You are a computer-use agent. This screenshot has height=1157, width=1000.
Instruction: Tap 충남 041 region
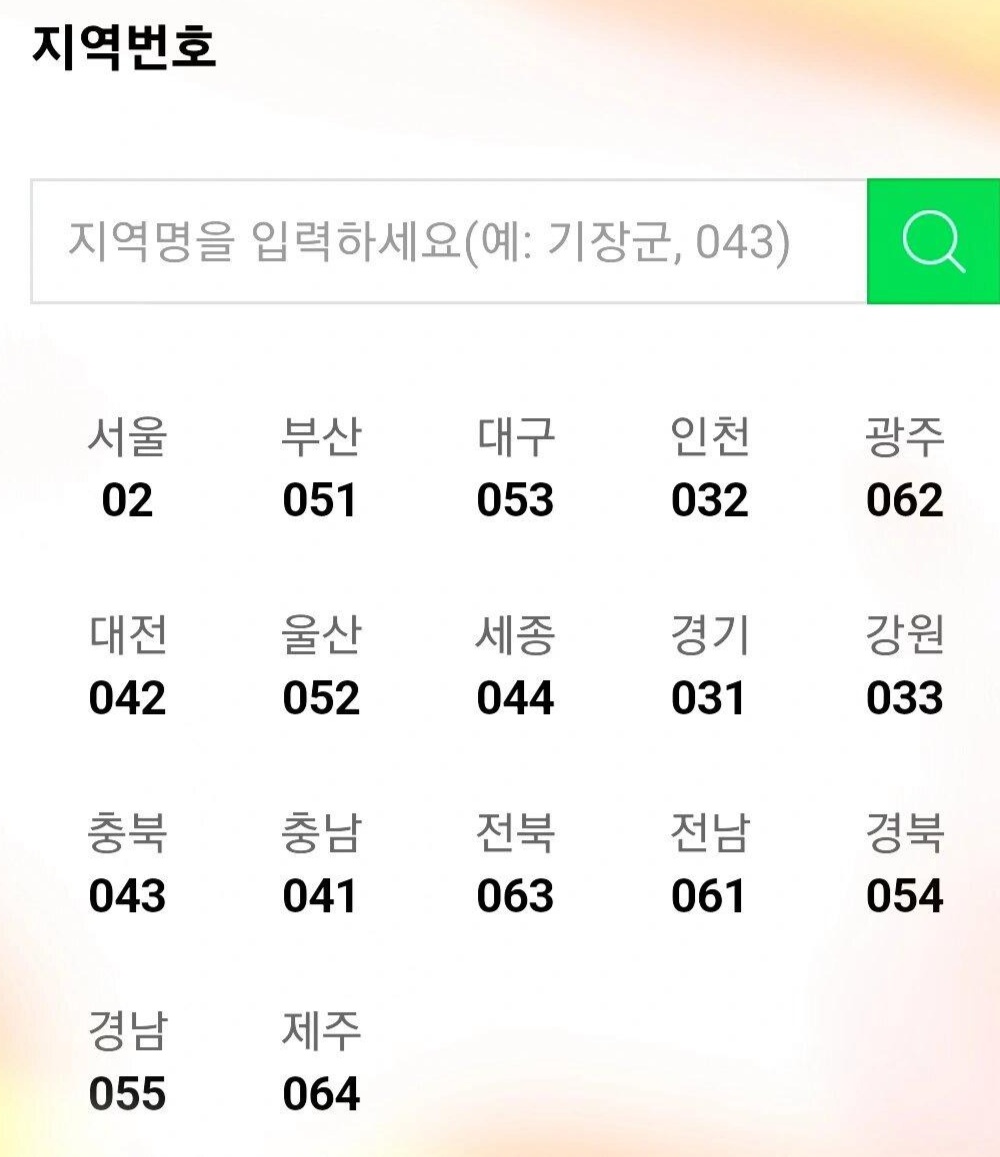[x=320, y=865]
